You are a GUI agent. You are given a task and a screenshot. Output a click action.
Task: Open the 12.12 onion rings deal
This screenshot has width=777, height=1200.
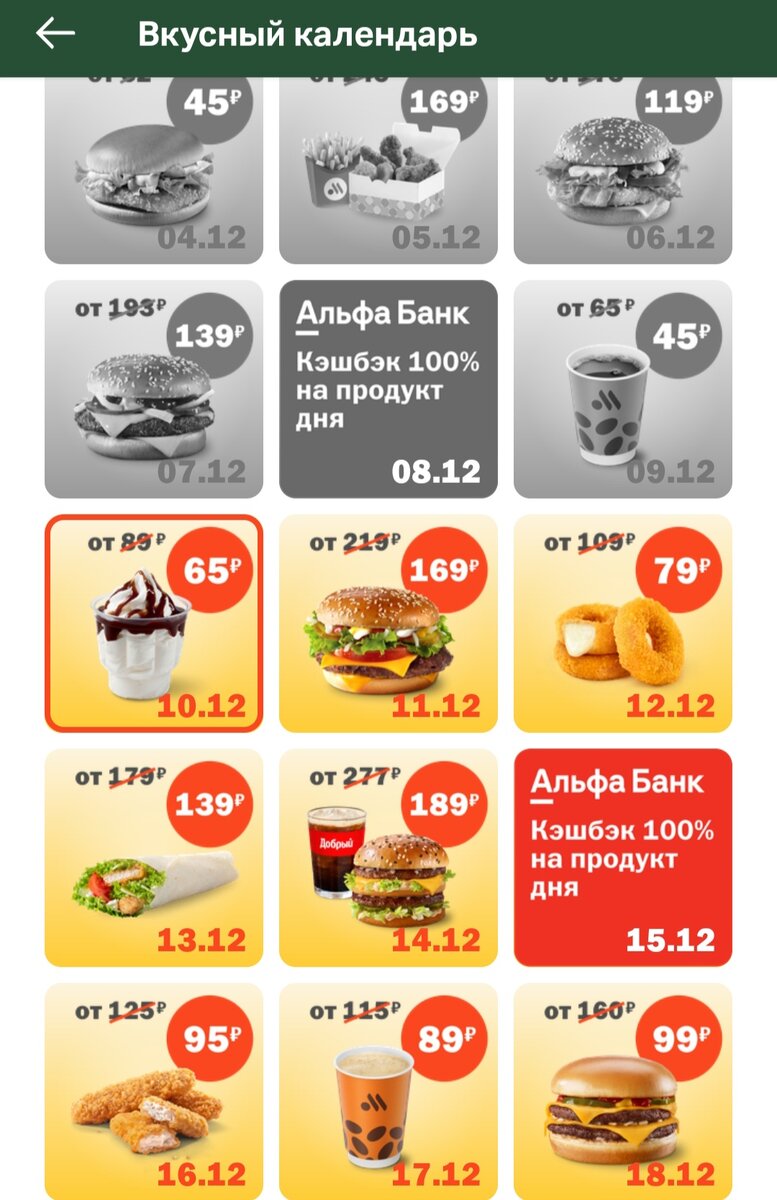click(622, 623)
